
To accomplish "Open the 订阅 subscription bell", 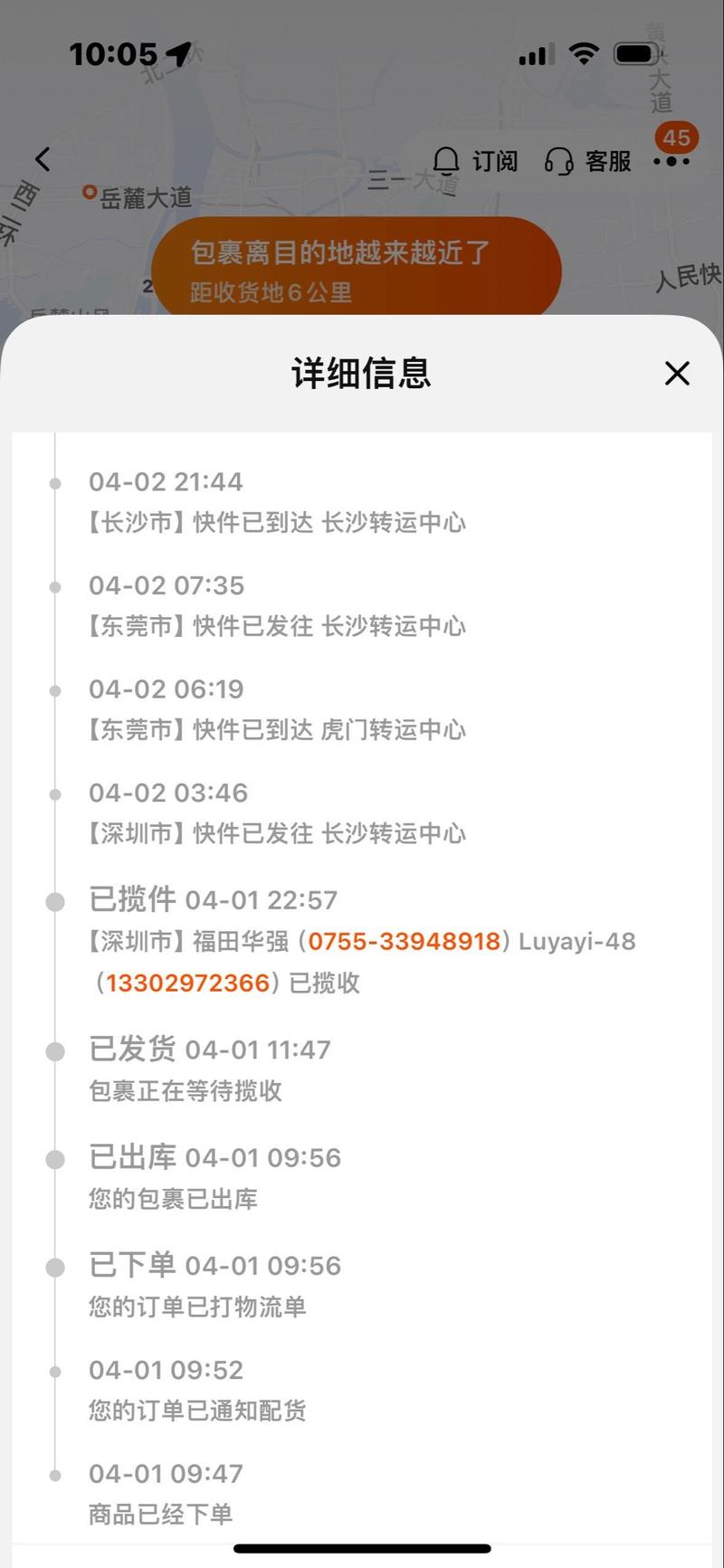I will tap(447, 161).
